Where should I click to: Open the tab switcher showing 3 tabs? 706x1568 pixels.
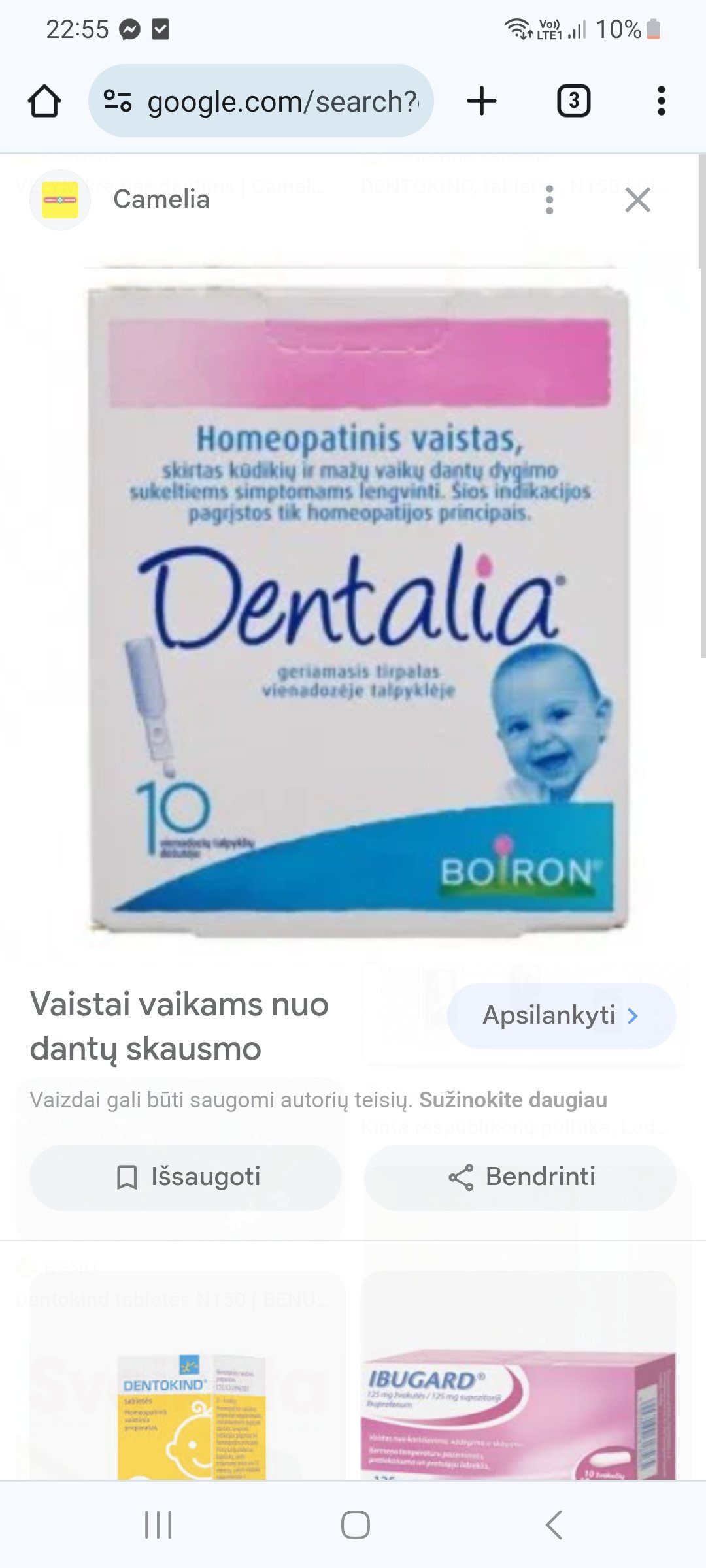point(573,101)
